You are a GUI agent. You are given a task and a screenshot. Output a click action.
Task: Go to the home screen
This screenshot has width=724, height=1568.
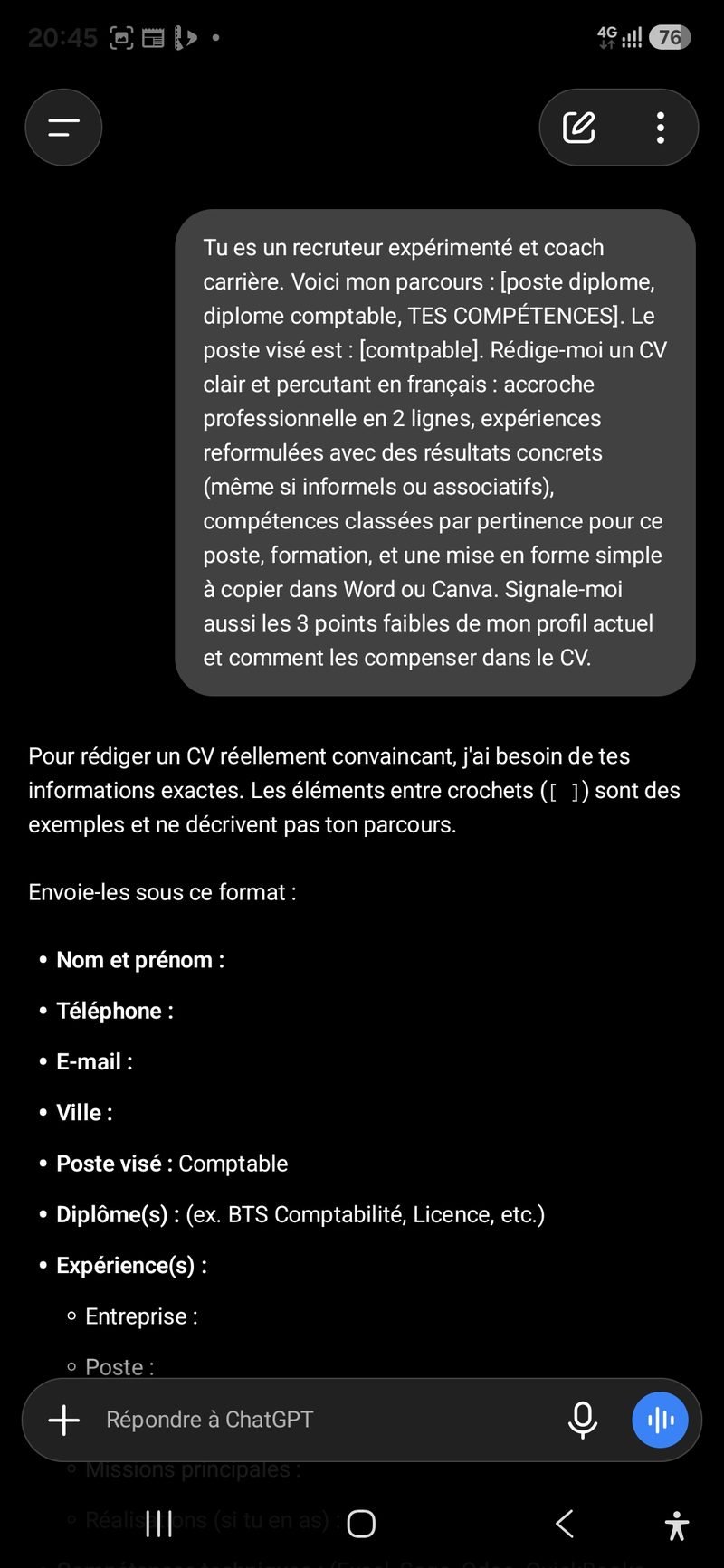pyautogui.click(x=361, y=1524)
